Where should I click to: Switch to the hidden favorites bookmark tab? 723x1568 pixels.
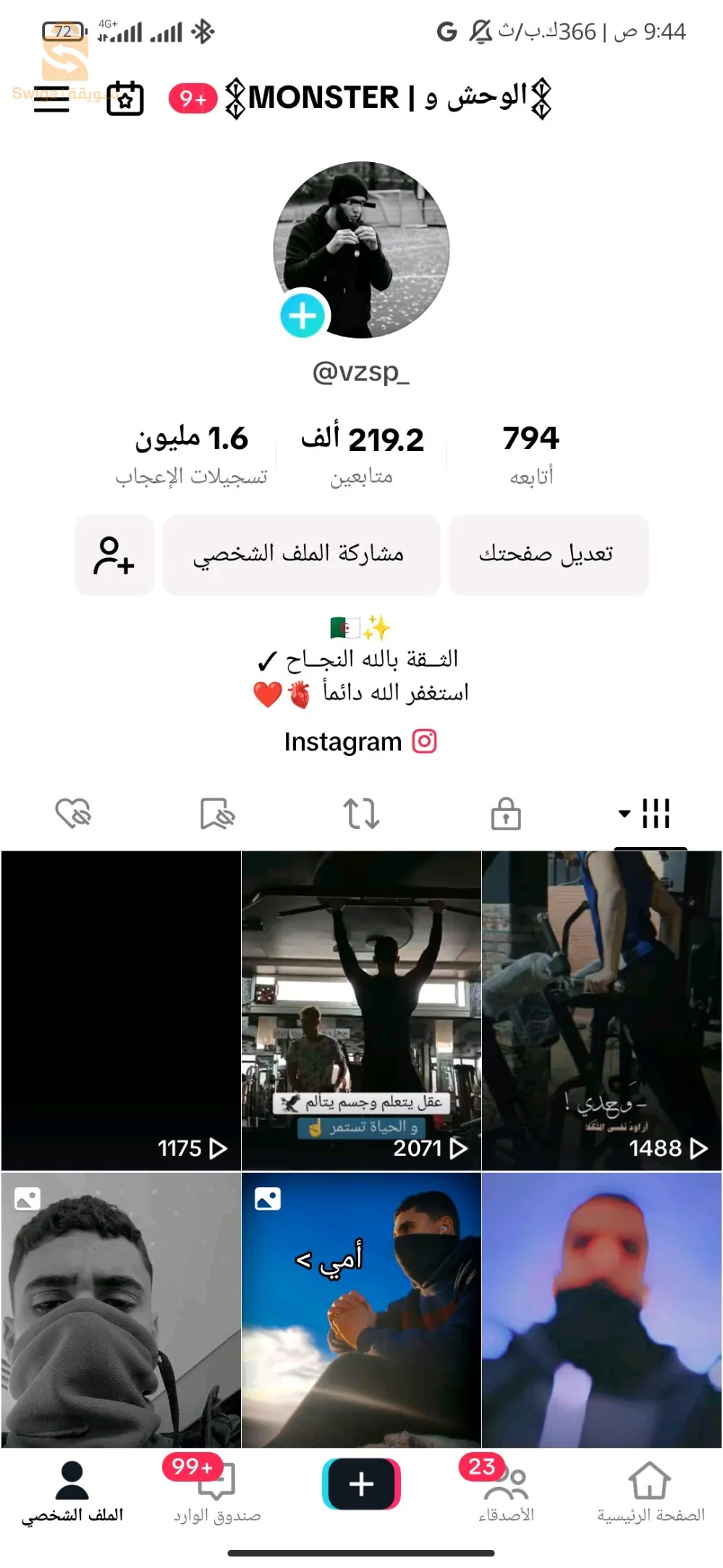(217, 814)
